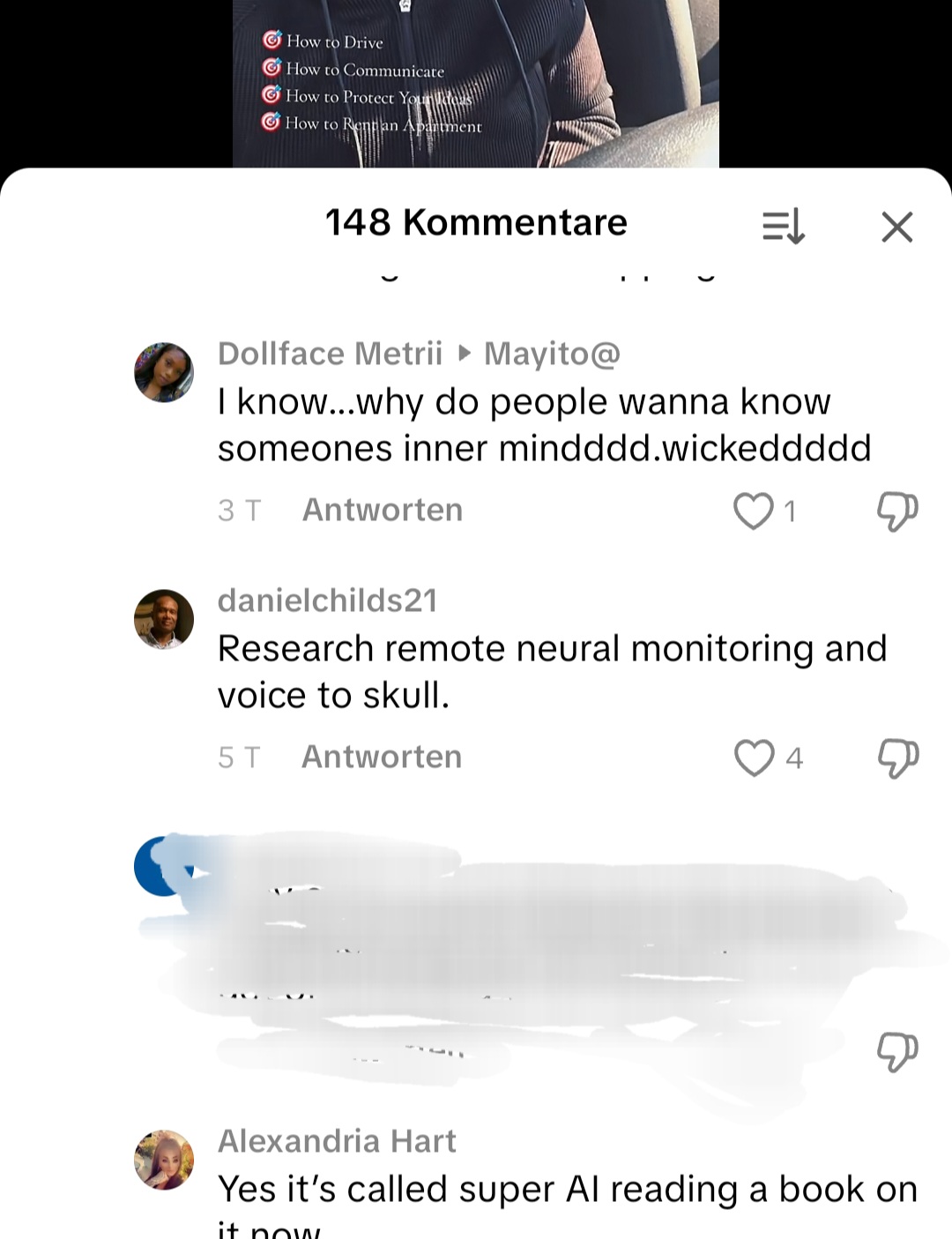This screenshot has width=952, height=1239.
Task: Dislike danielchilds21's comment
Action: 897,758
